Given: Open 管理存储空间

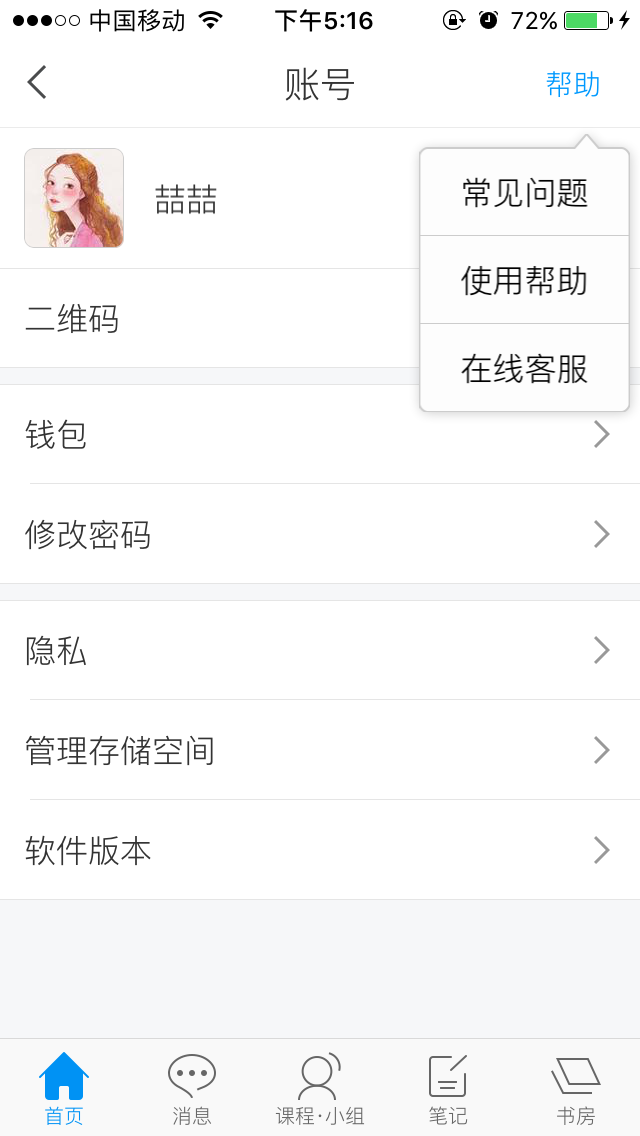Looking at the screenshot, I should coord(320,751).
